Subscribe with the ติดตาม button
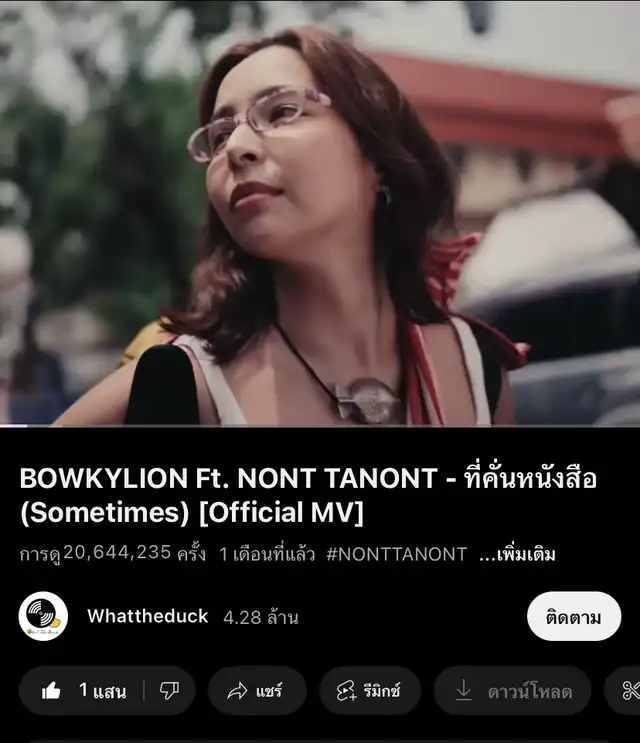The image size is (640, 743). point(573,616)
